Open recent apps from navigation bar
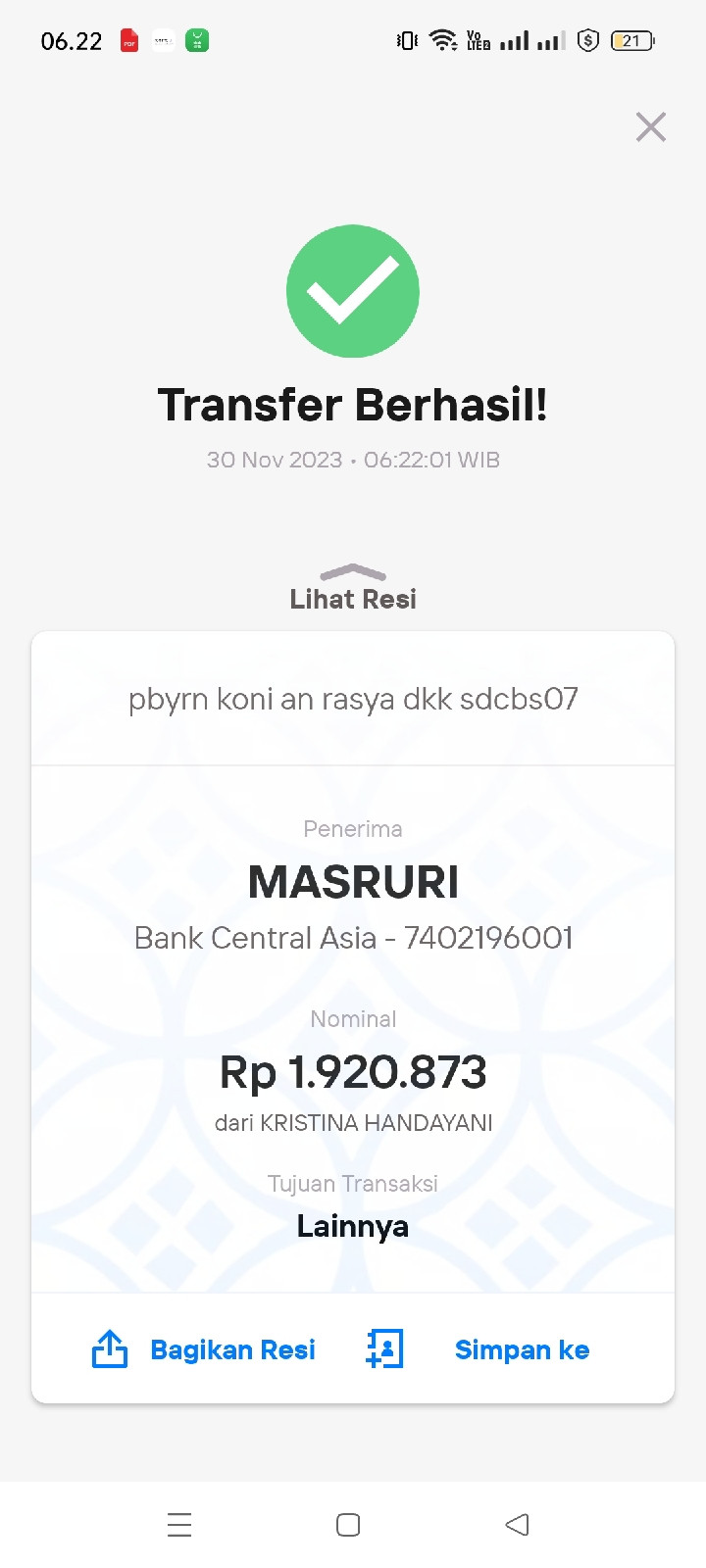 (179, 1524)
